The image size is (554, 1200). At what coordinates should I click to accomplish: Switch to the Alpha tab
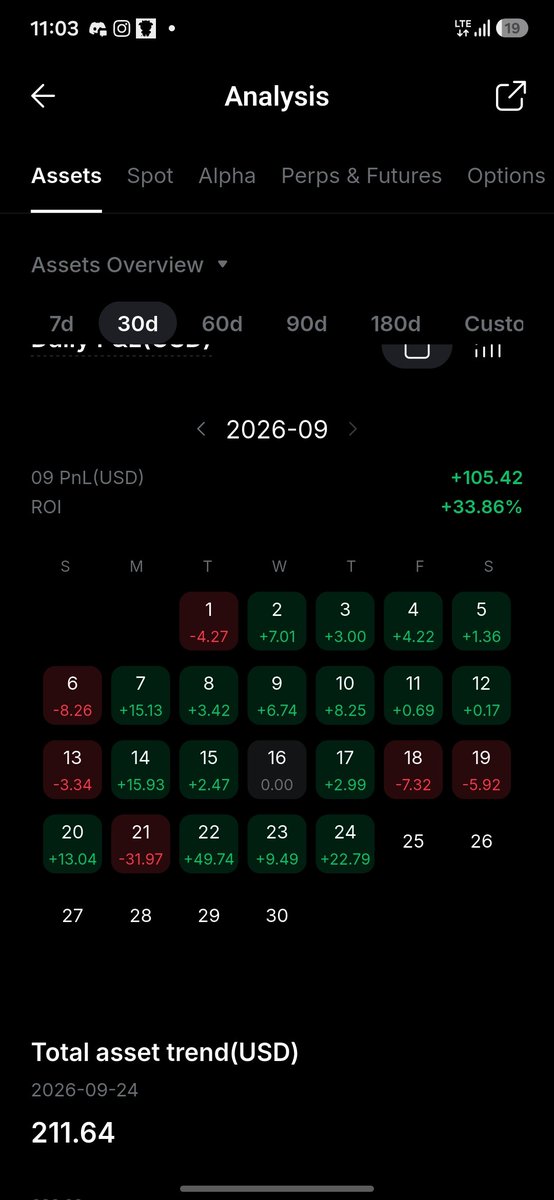pos(227,176)
